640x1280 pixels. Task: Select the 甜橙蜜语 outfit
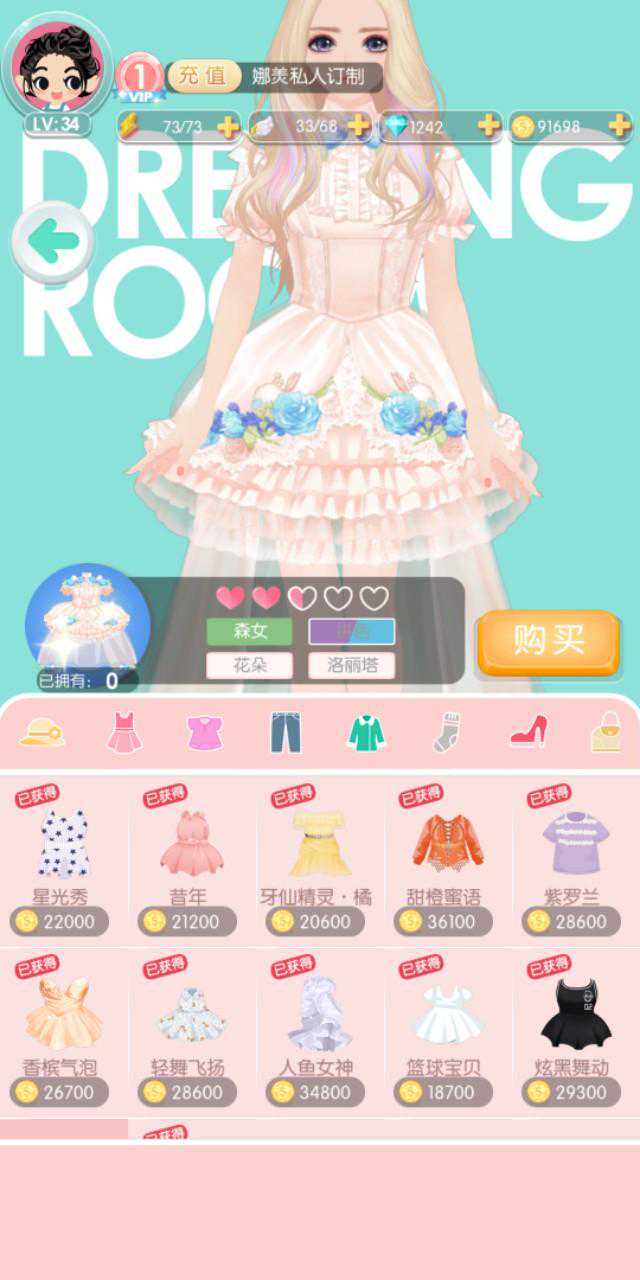point(447,845)
